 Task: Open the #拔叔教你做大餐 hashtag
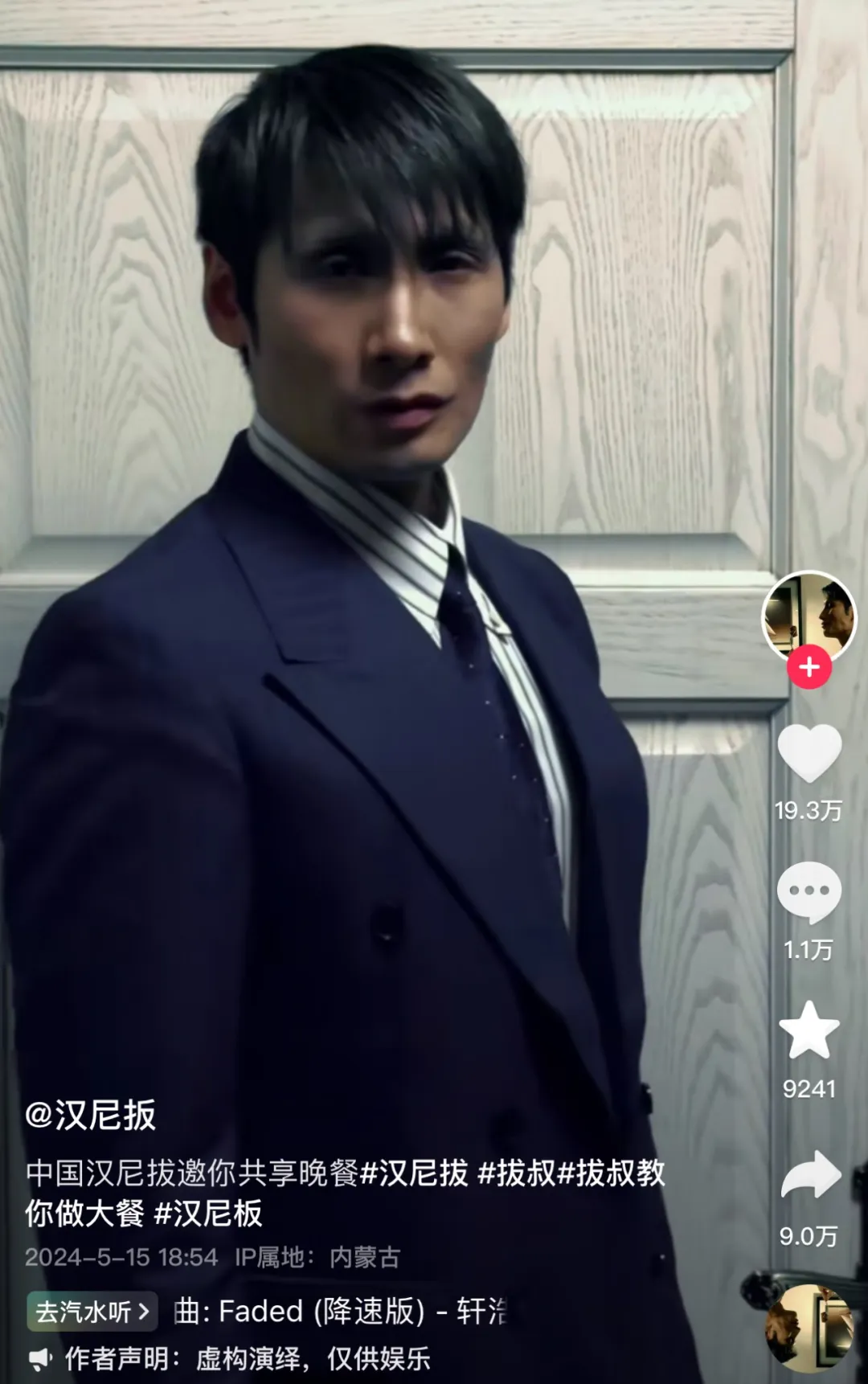tap(611, 1173)
